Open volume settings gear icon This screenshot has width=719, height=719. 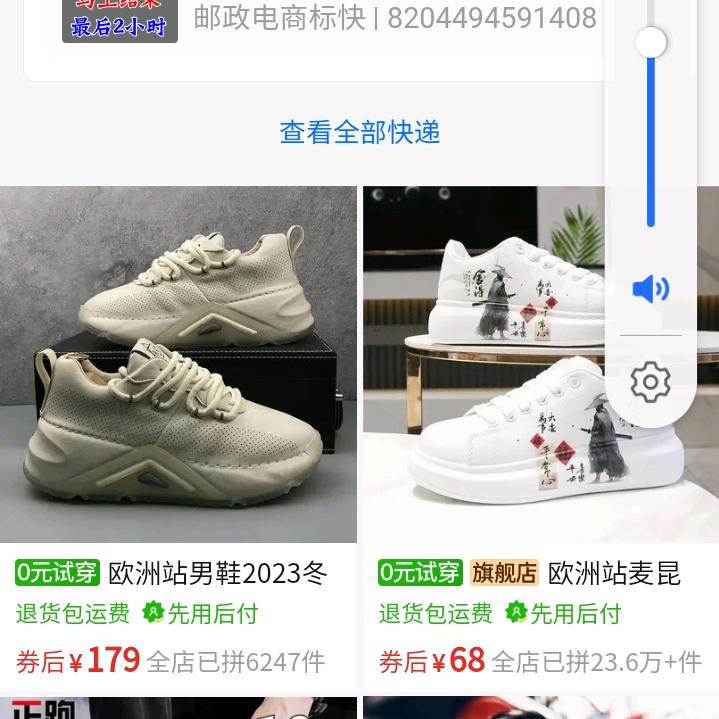(651, 382)
